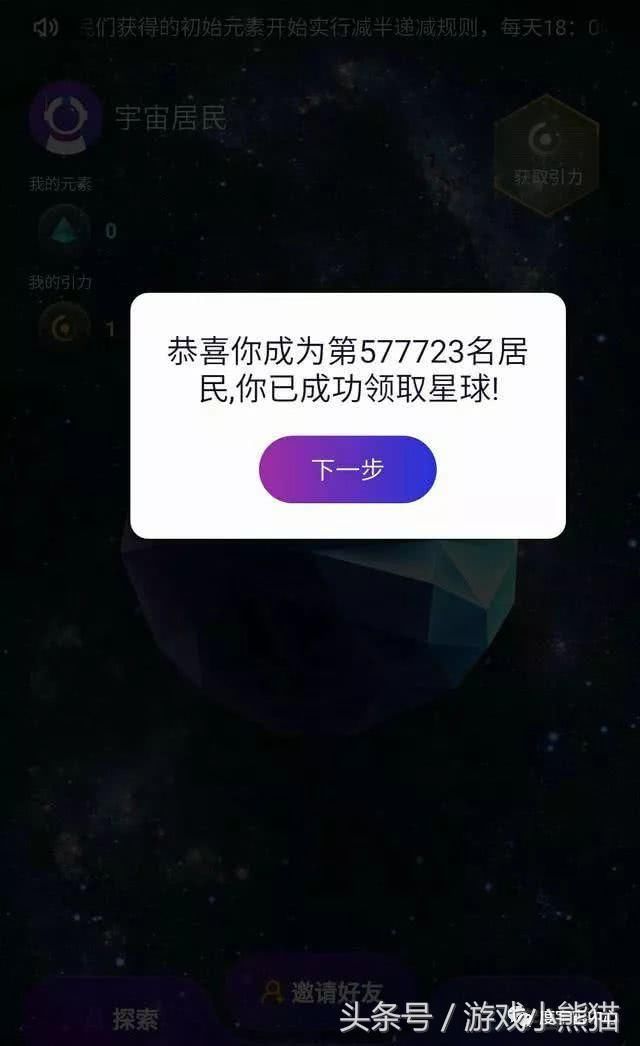Tap the 下一步 button in the dialog
Image resolution: width=640 pixels, height=1046 pixels.
click(348, 469)
